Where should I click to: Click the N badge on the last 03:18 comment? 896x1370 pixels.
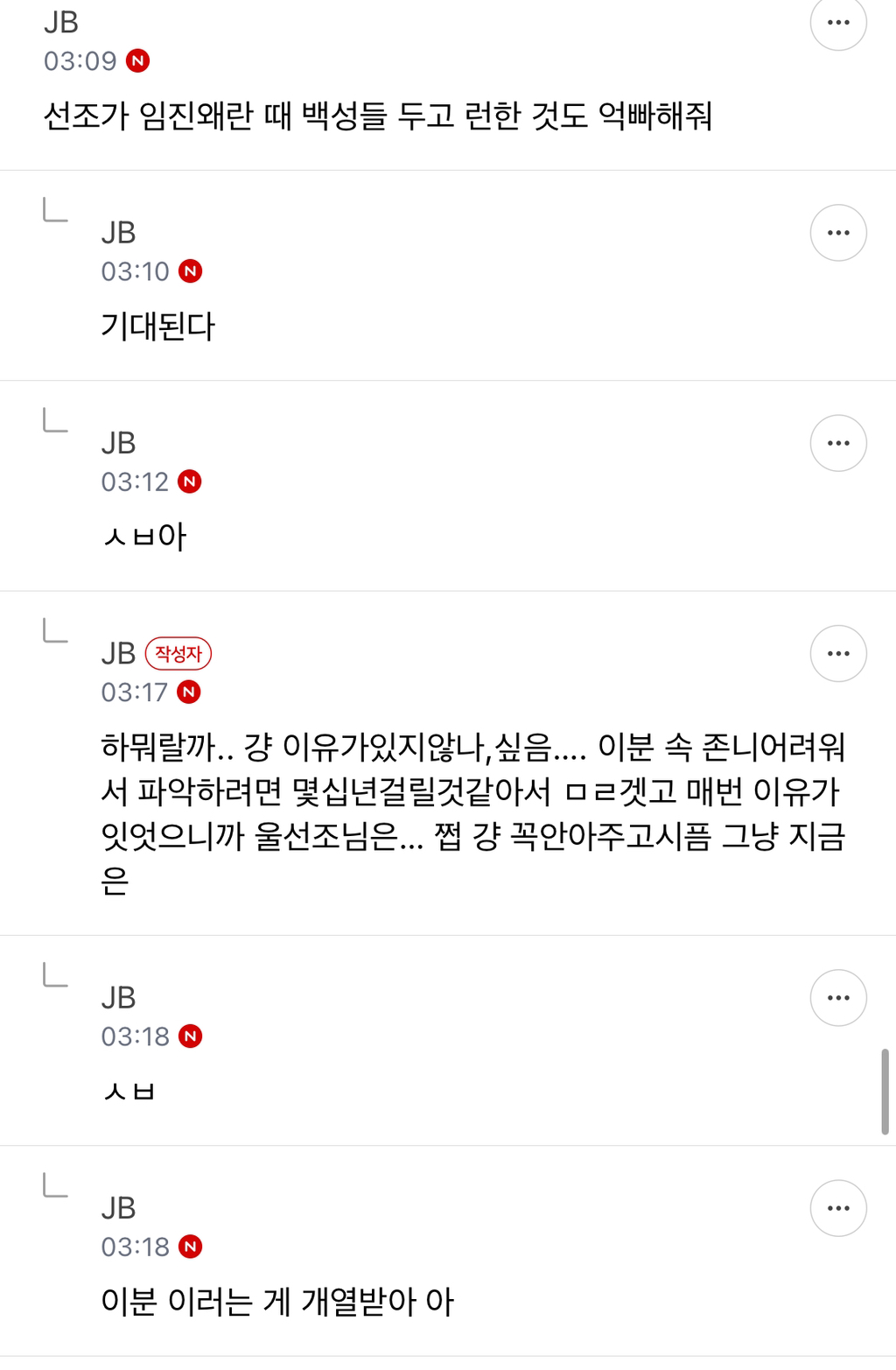191,1247
